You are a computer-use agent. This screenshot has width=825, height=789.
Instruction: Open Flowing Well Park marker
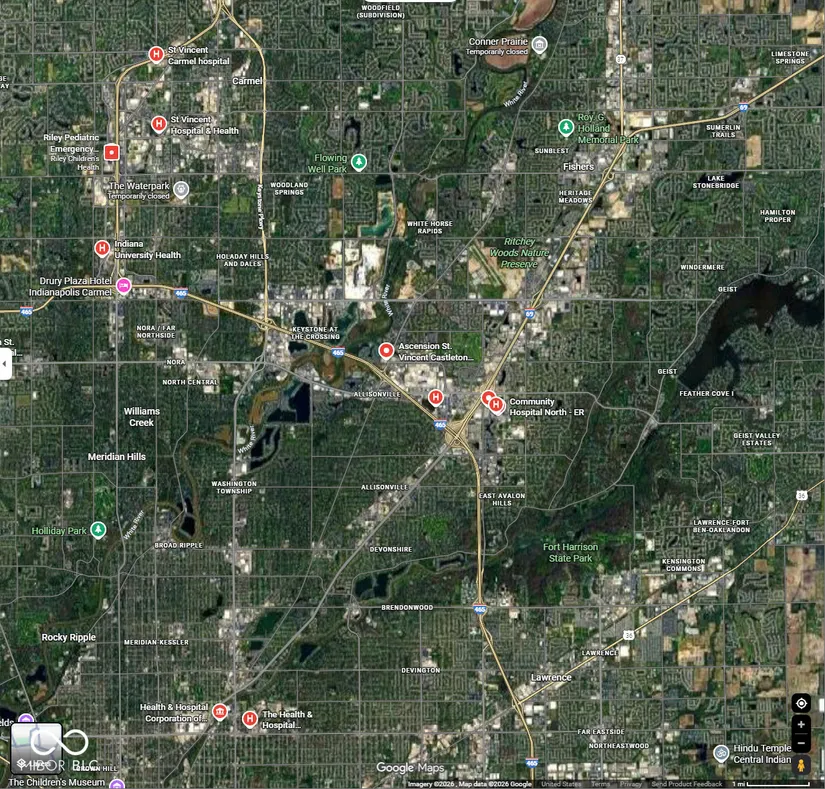click(359, 162)
